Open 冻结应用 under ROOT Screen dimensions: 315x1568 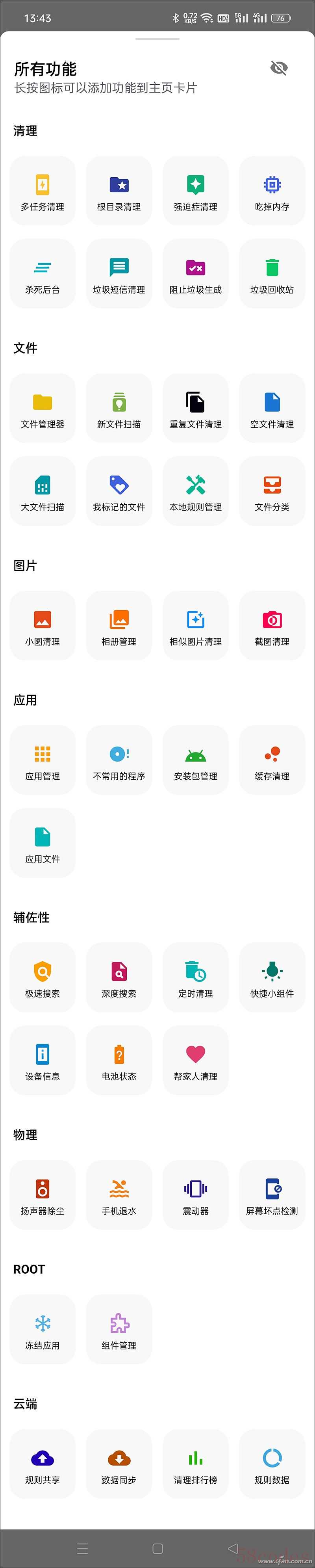coord(43,1329)
